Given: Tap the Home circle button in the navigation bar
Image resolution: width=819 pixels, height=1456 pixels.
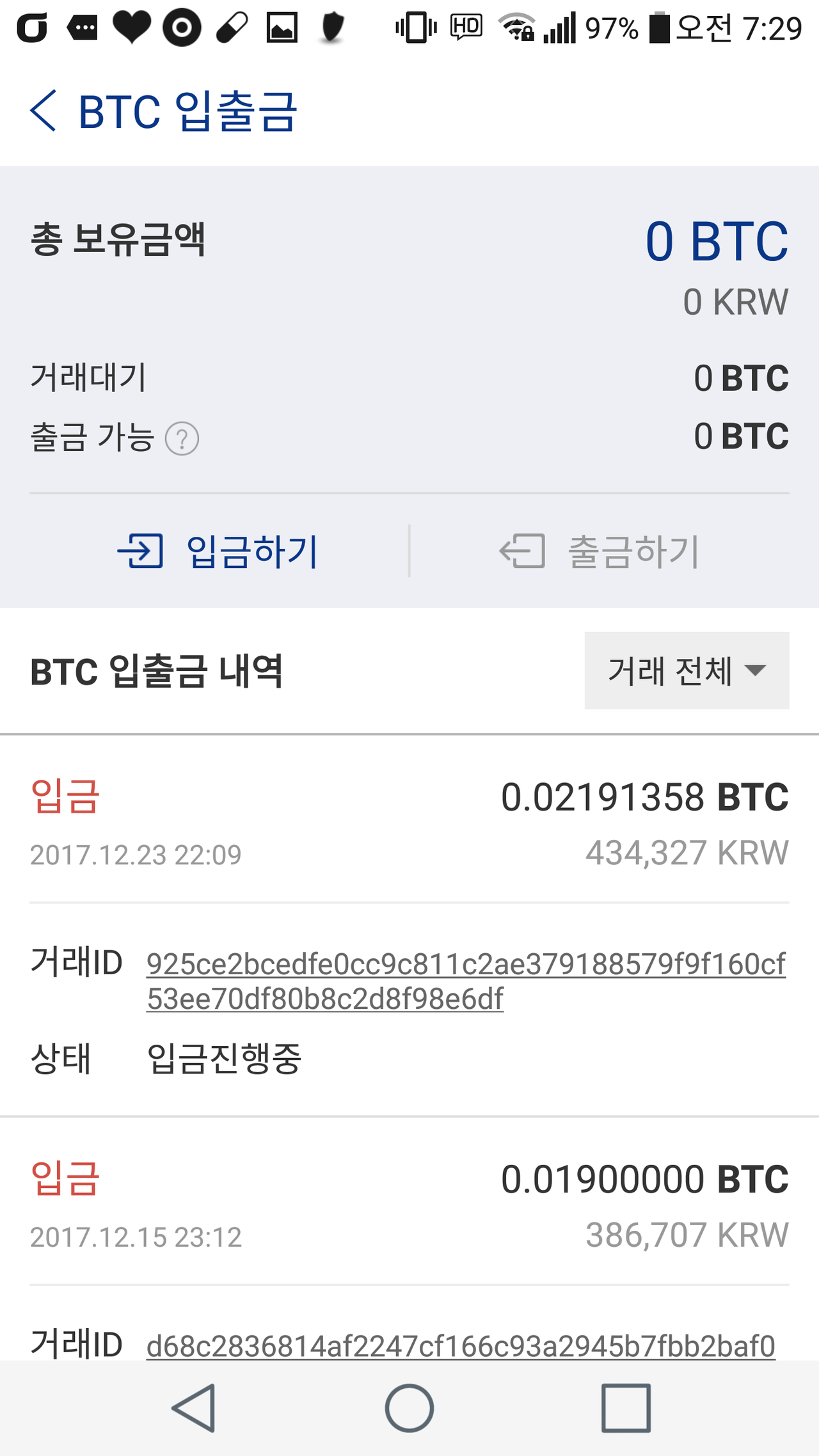Looking at the screenshot, I should point(409,1408).
